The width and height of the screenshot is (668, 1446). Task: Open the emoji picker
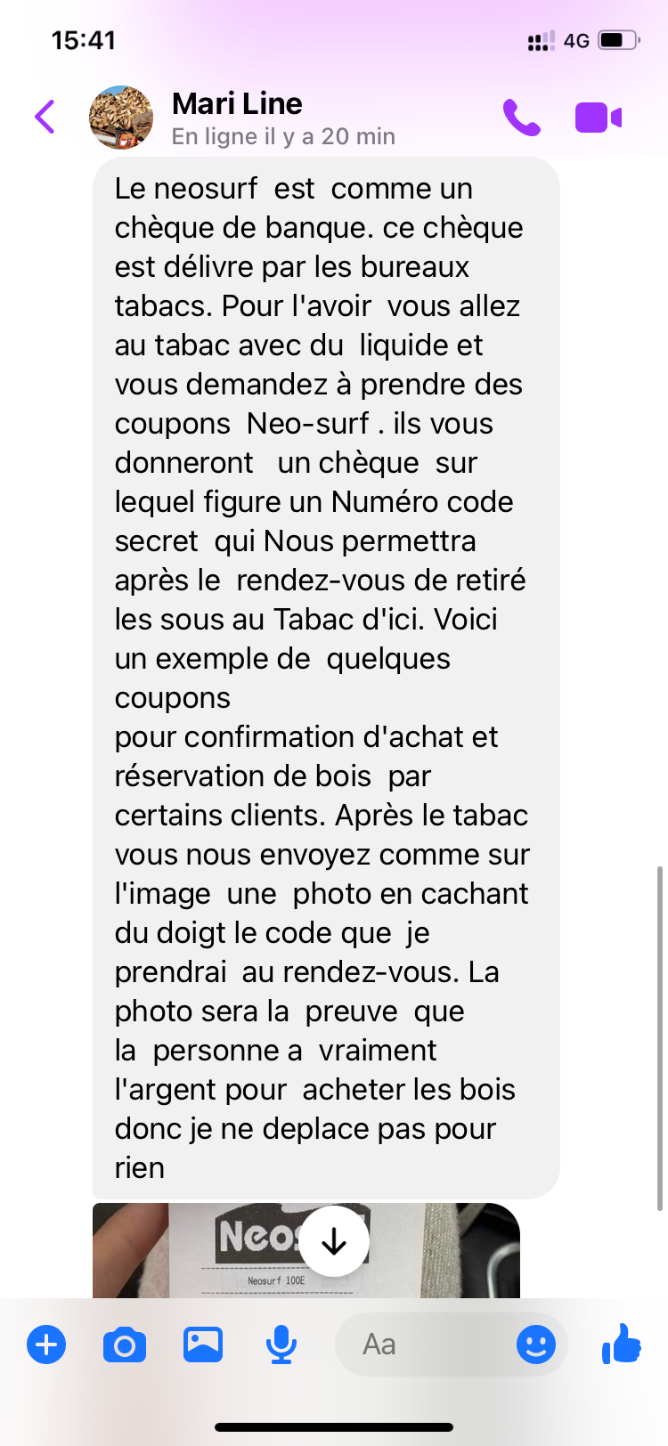coord(536,1345)
